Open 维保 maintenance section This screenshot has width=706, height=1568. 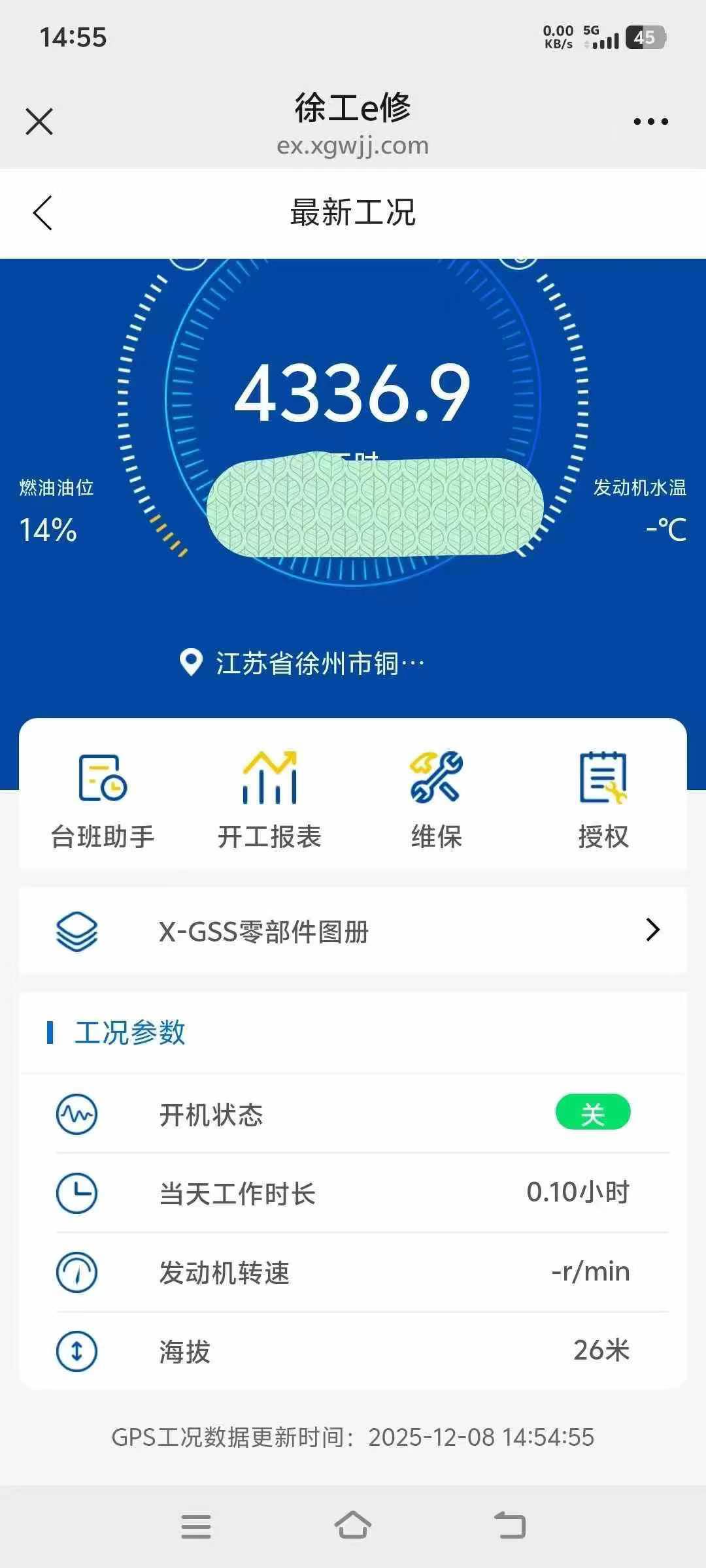pos(436,799)
